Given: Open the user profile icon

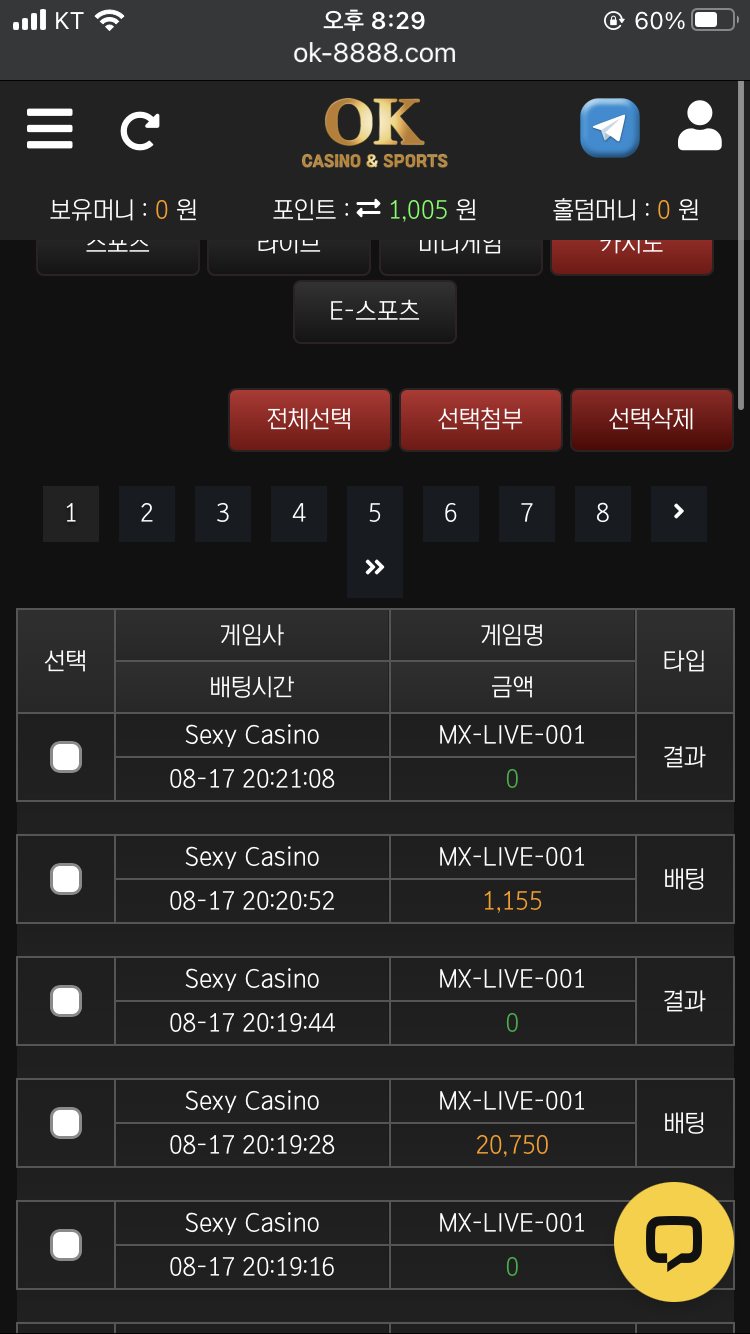Looking at the screenshot, I should tap(699, 126).
